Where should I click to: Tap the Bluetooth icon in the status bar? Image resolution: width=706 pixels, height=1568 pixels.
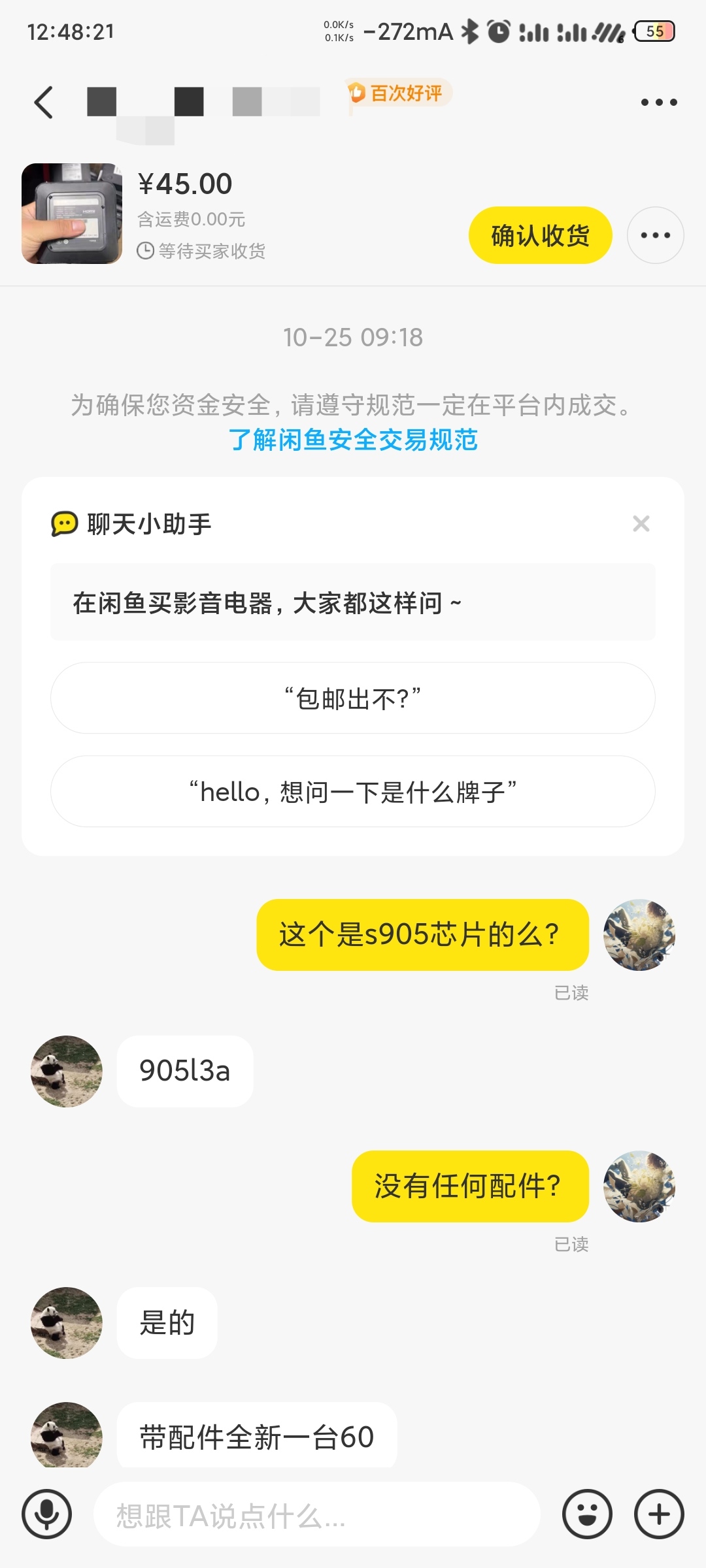pyautogui.click(x=472, y=31)
